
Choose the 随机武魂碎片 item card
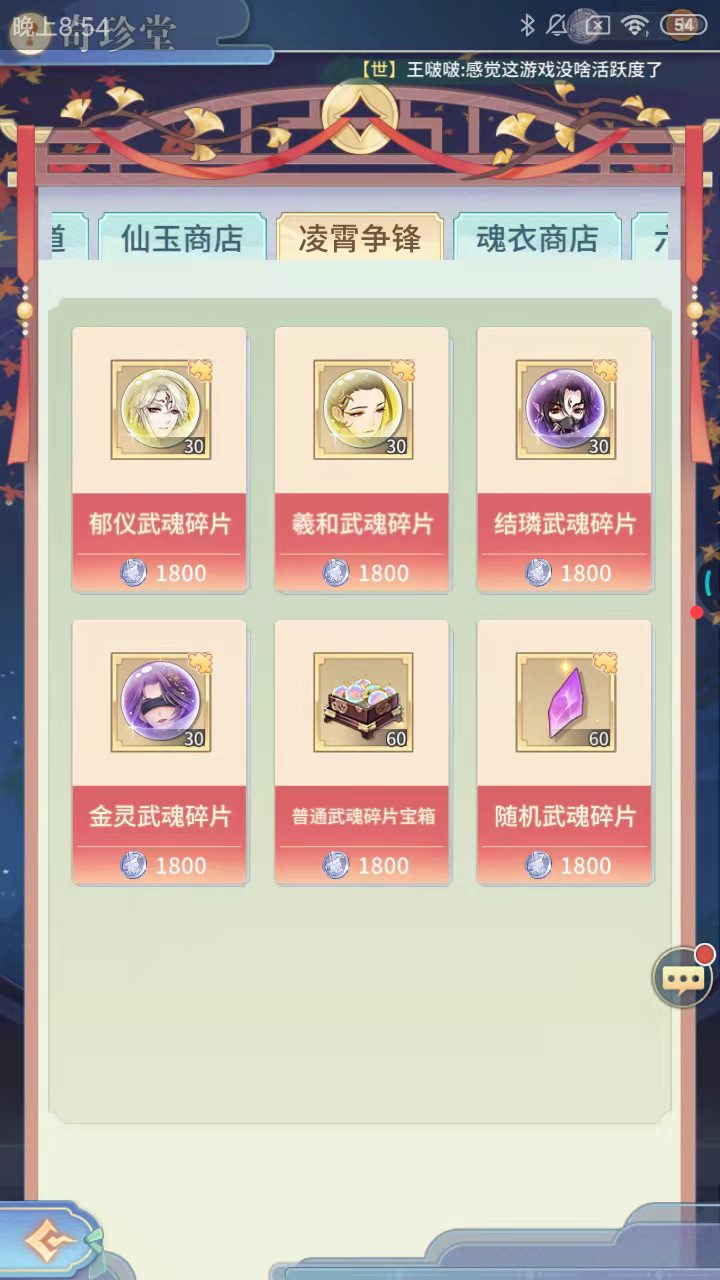tap(564, 751)
